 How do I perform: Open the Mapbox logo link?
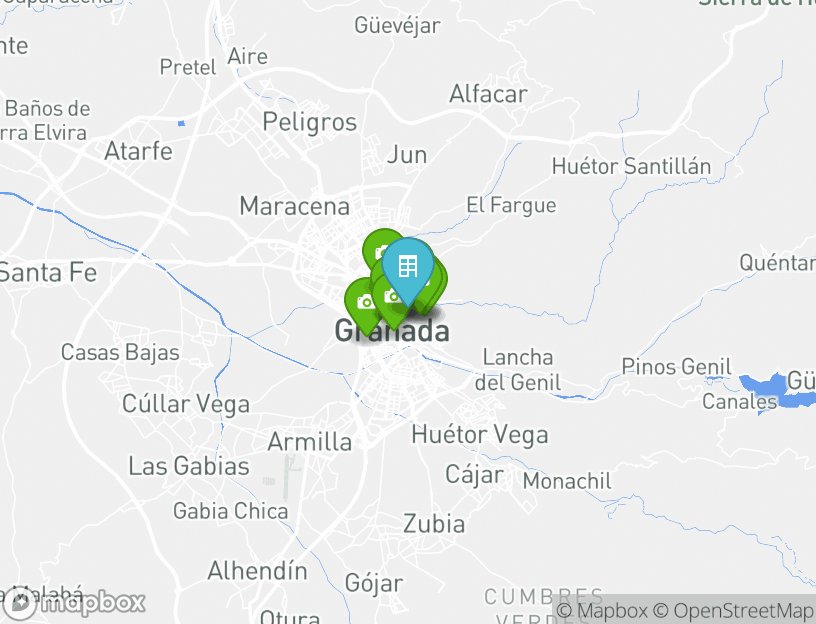[x=76, y=603]
